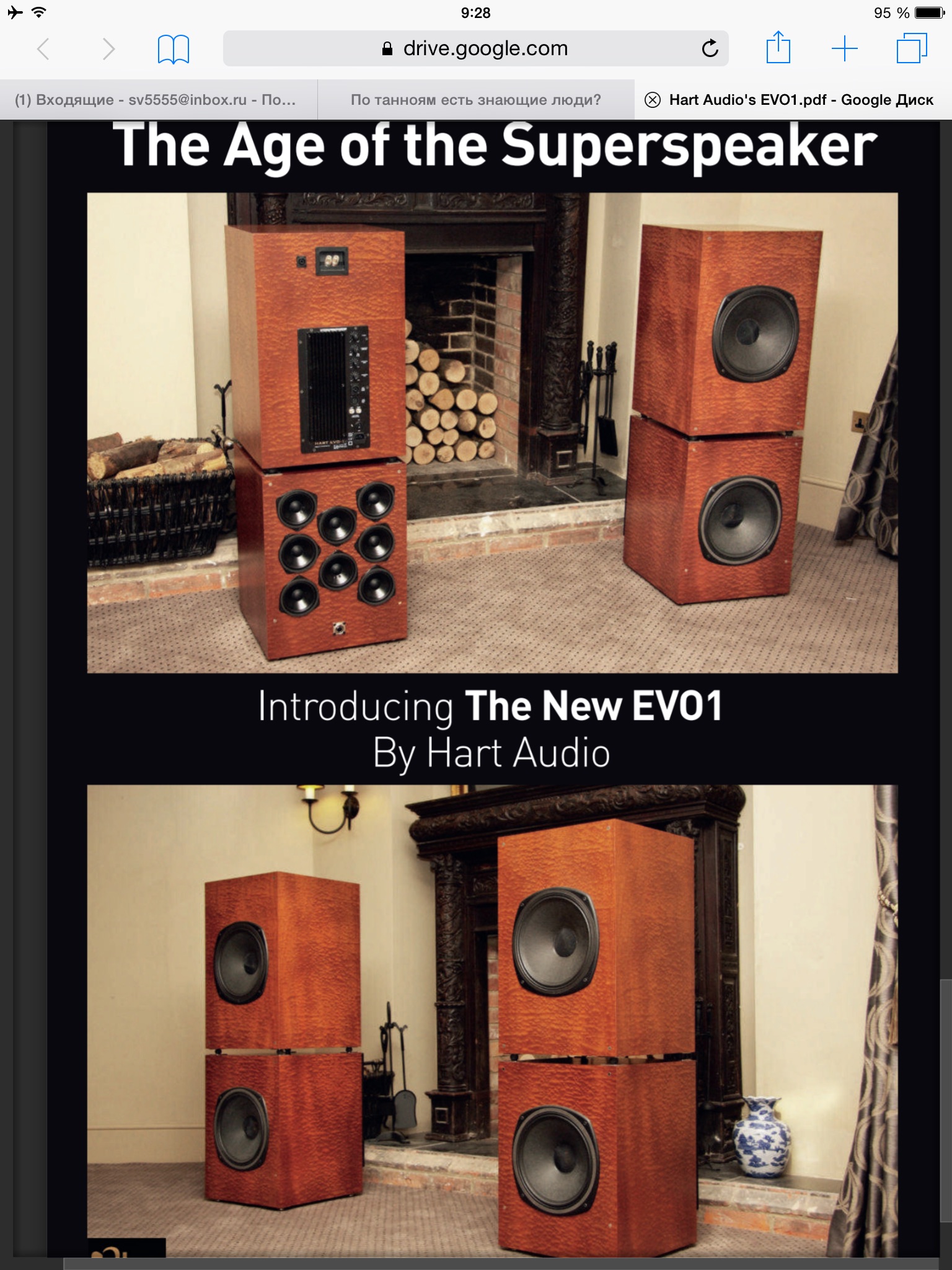
Task: Switch to По танноям есть знающие люди tab
Action: pos(475,100)
